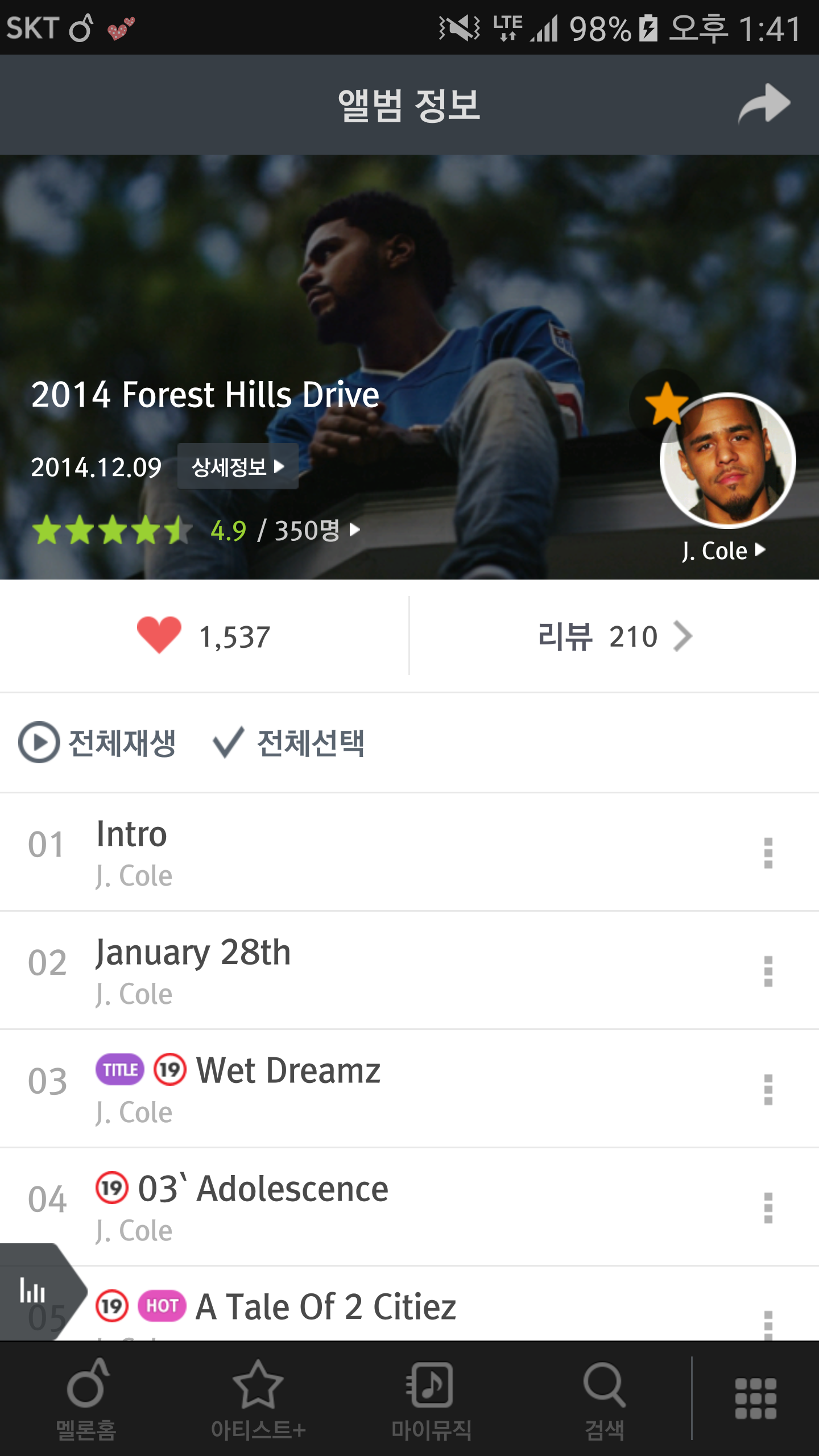The width and height of the screenshot is (819, 1456).
Task: Open more options for Wet Dreamz
Action: click(x=768, y=1089)
